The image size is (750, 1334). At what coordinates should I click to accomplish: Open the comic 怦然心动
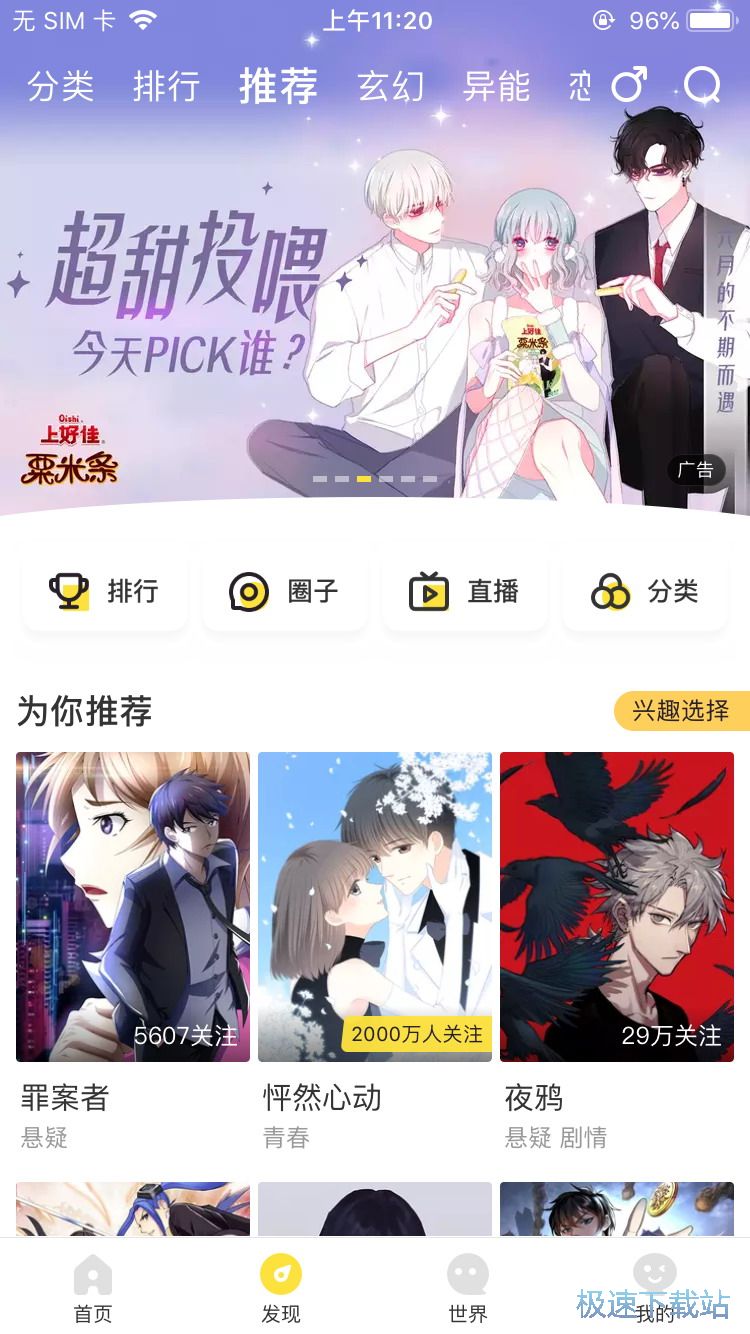pos(375,906)
